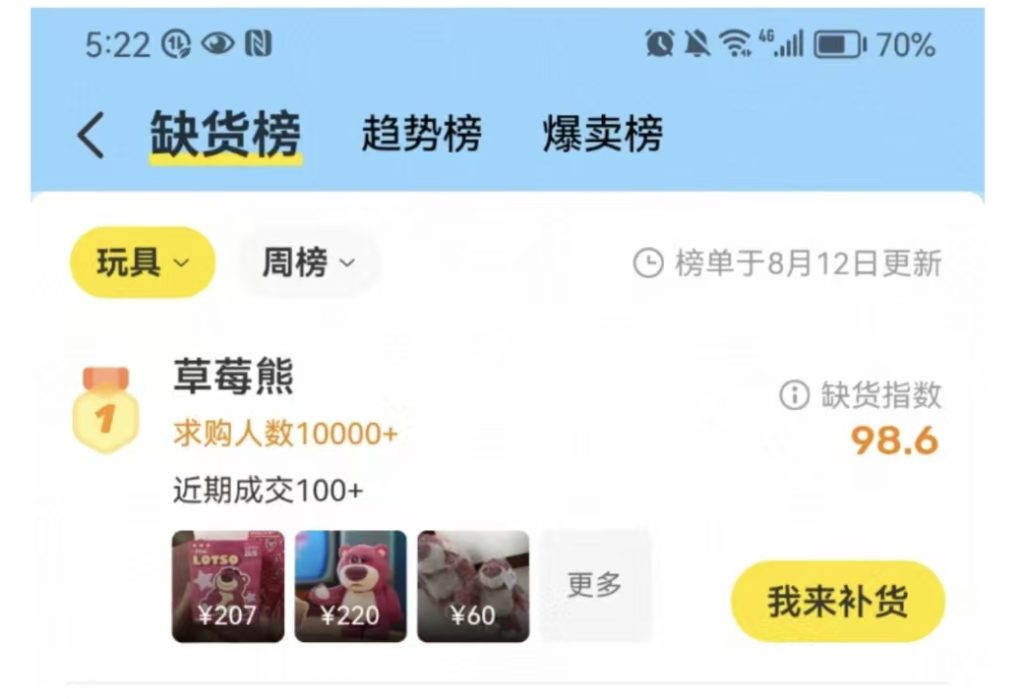Open the ¥207 草莓熊 listing
The height and width of the screenshot is (699, 1024).
tap(228, 586)
